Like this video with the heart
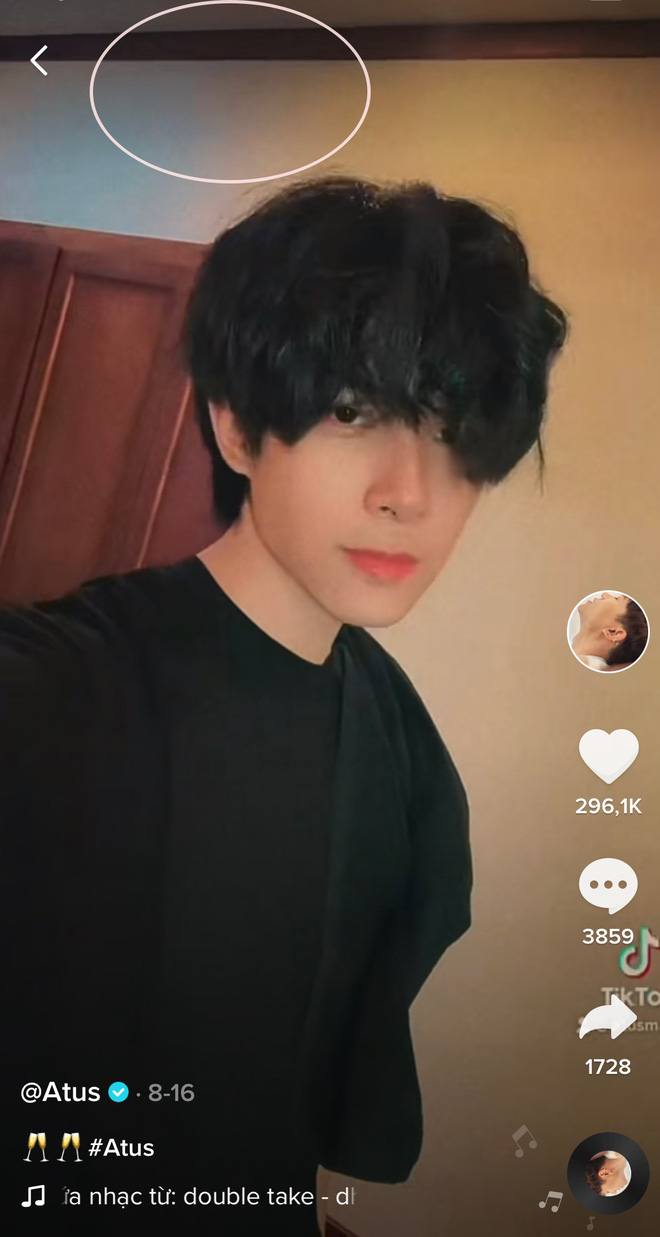660x1237 pixels. coord(608,756)
